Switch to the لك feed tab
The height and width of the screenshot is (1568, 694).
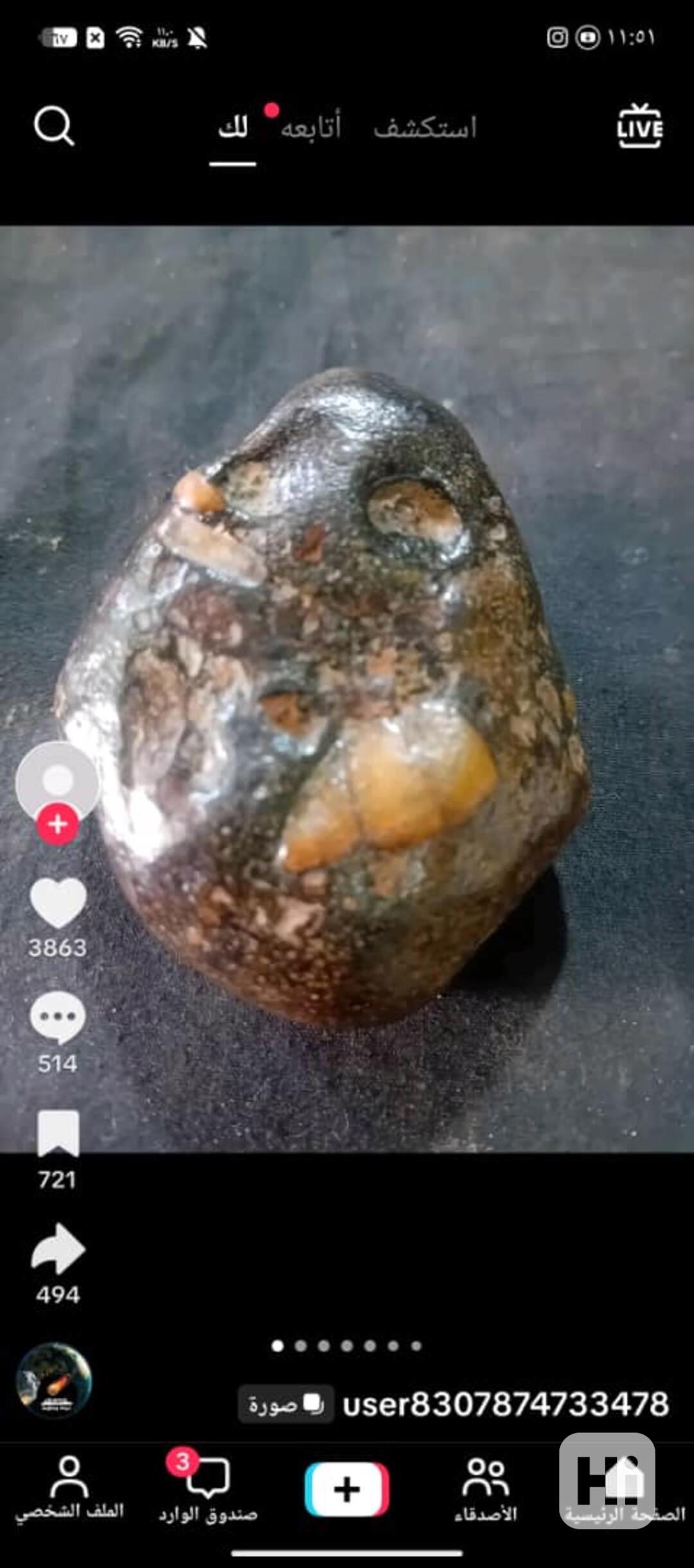[x=233, y=127]
